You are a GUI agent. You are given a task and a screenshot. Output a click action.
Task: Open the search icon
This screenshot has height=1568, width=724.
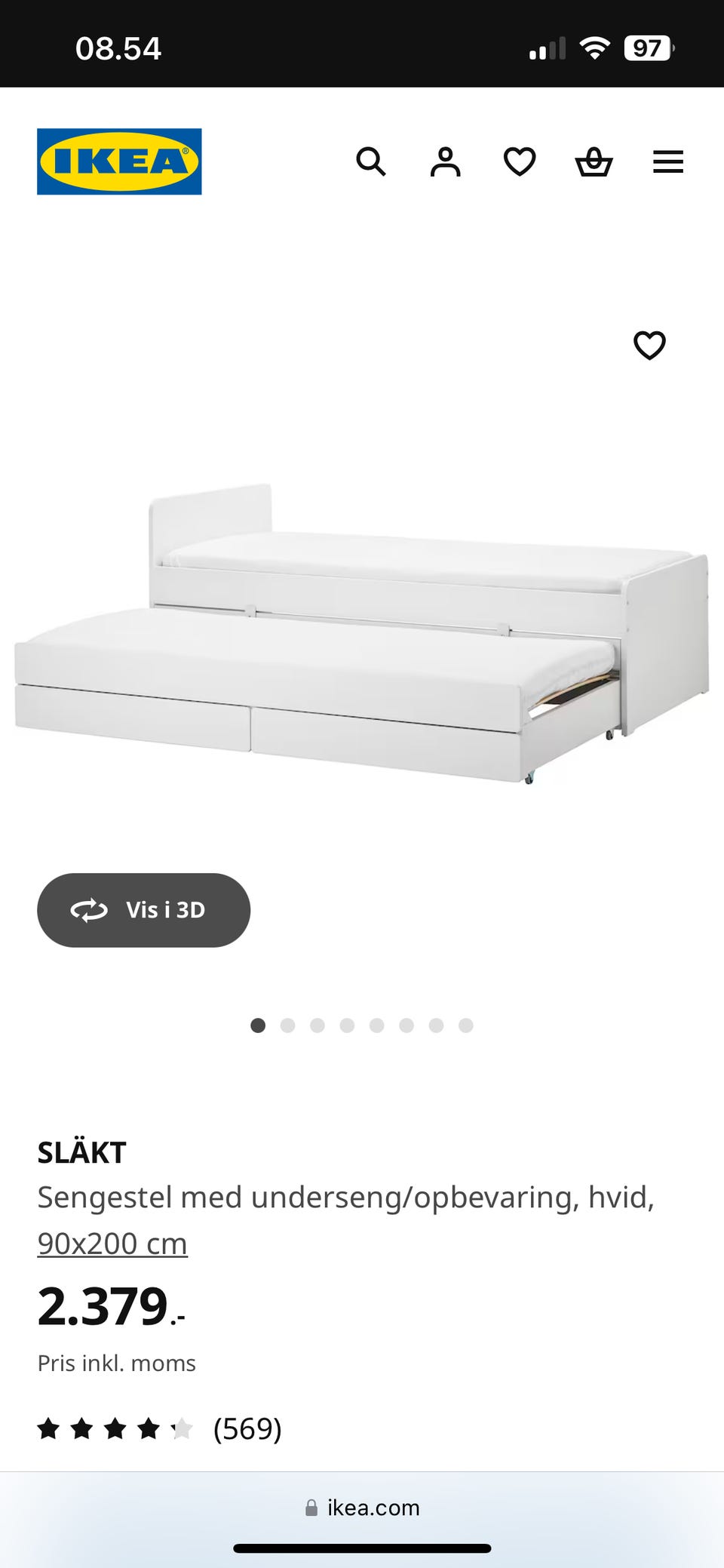point(370,161)
